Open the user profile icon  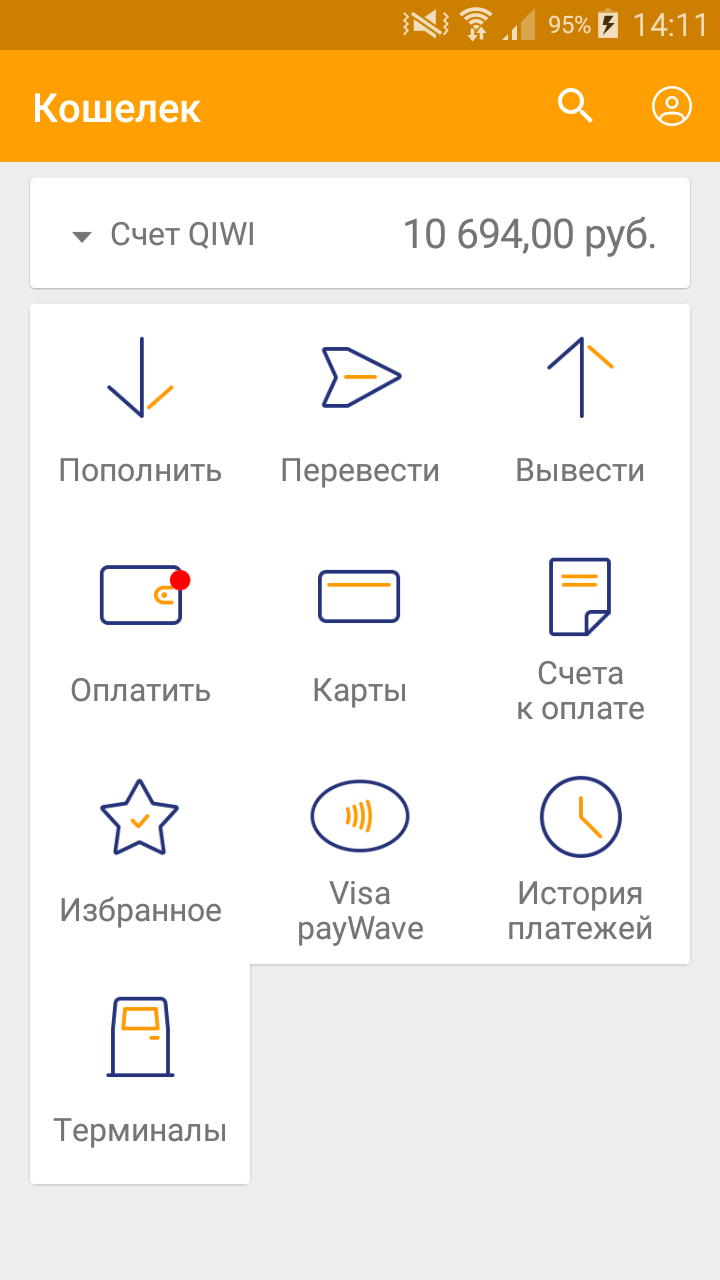pos(672,106)
